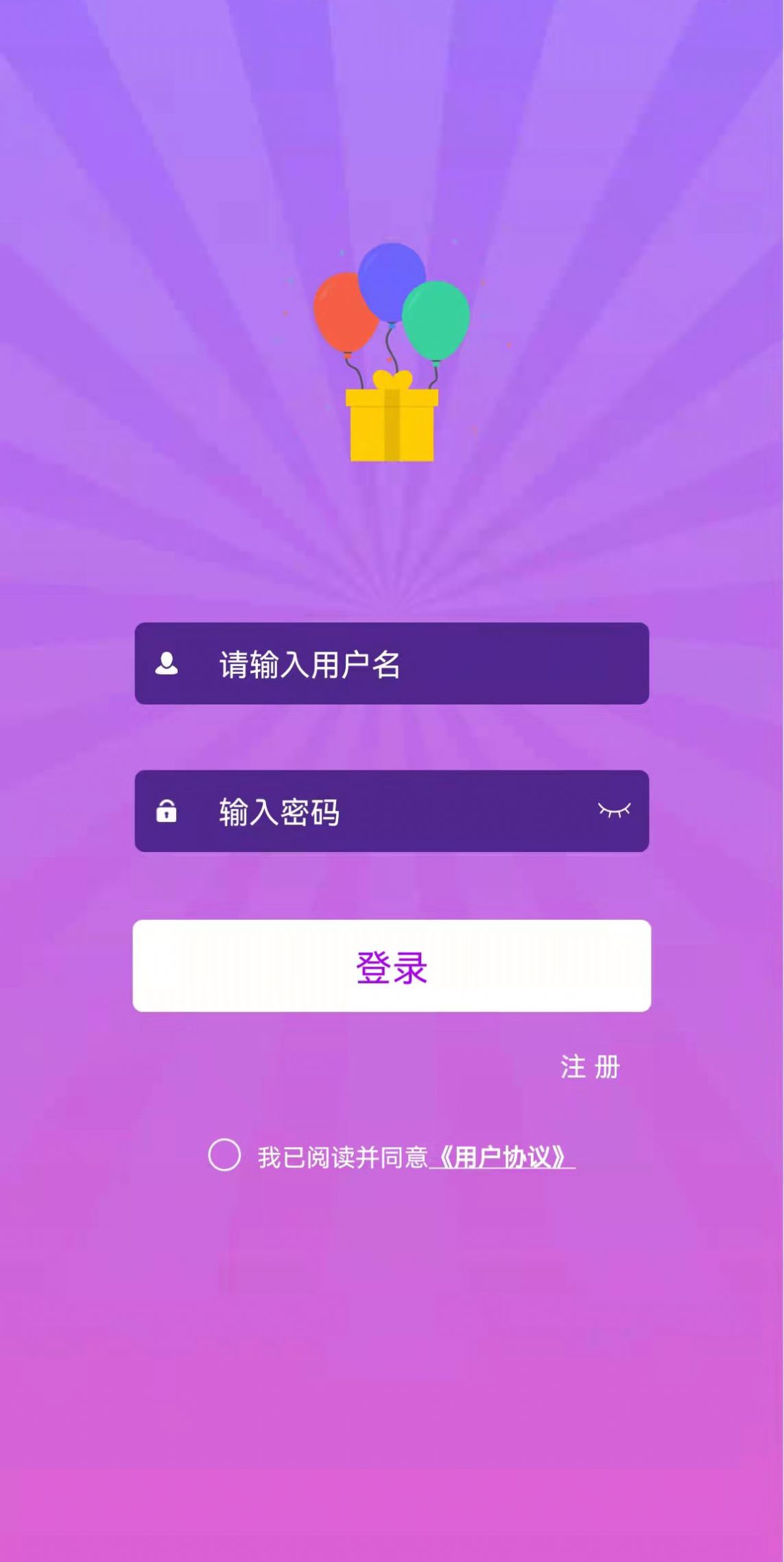Image resolution: width=784 pixels, height=1562 pixels.
Task: Open the 《用户协议》 user agreement link
Action: 502,1158
